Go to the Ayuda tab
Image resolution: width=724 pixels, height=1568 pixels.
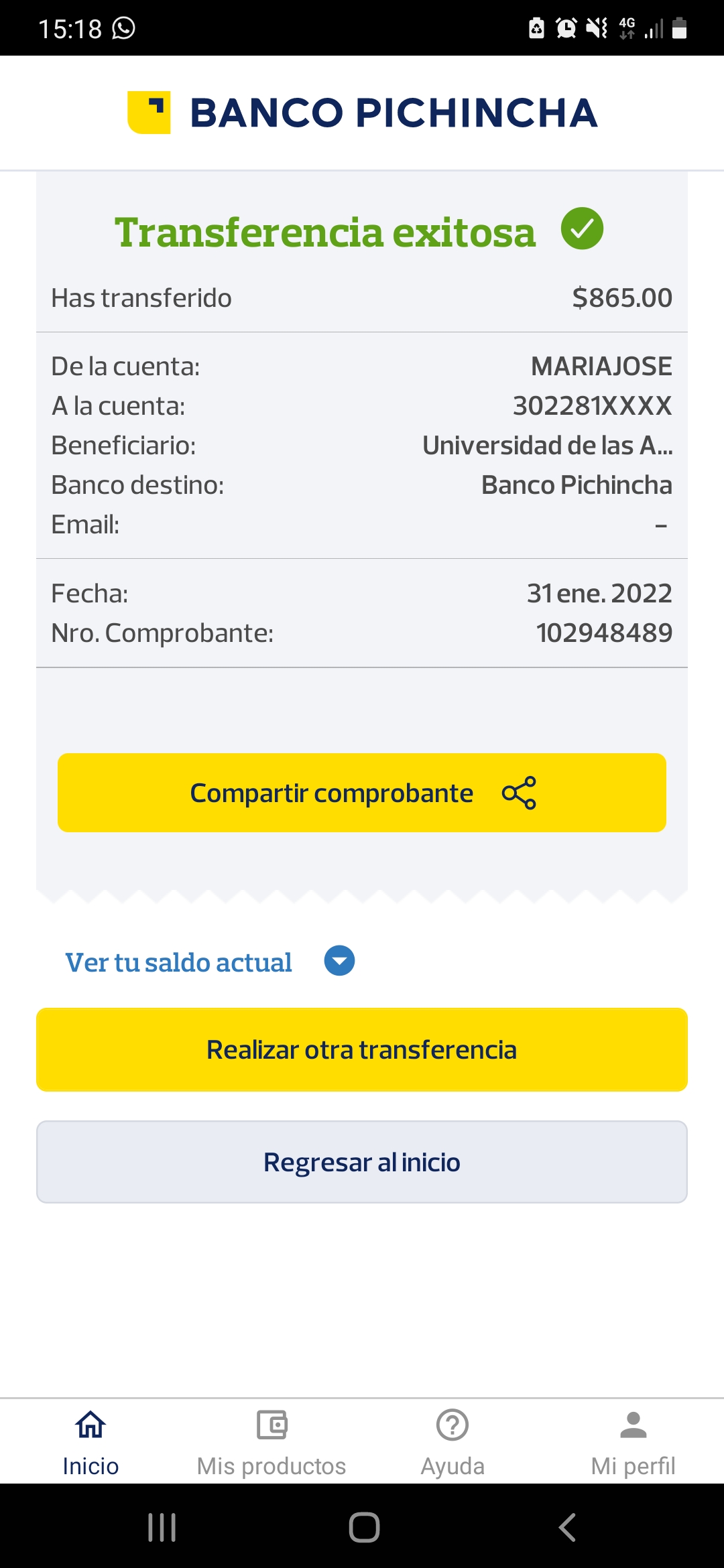[452, 1441]
